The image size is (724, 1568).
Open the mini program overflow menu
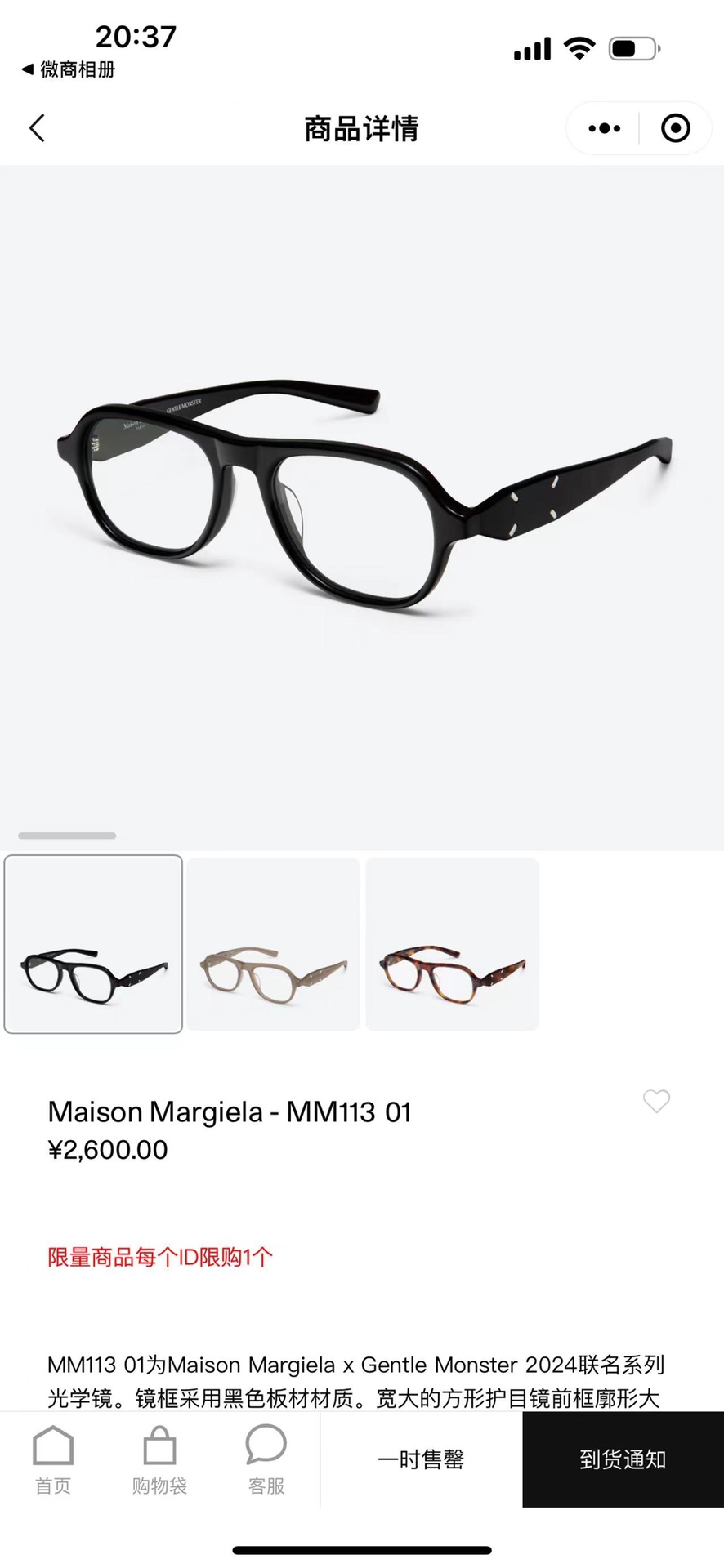[604, 128]
